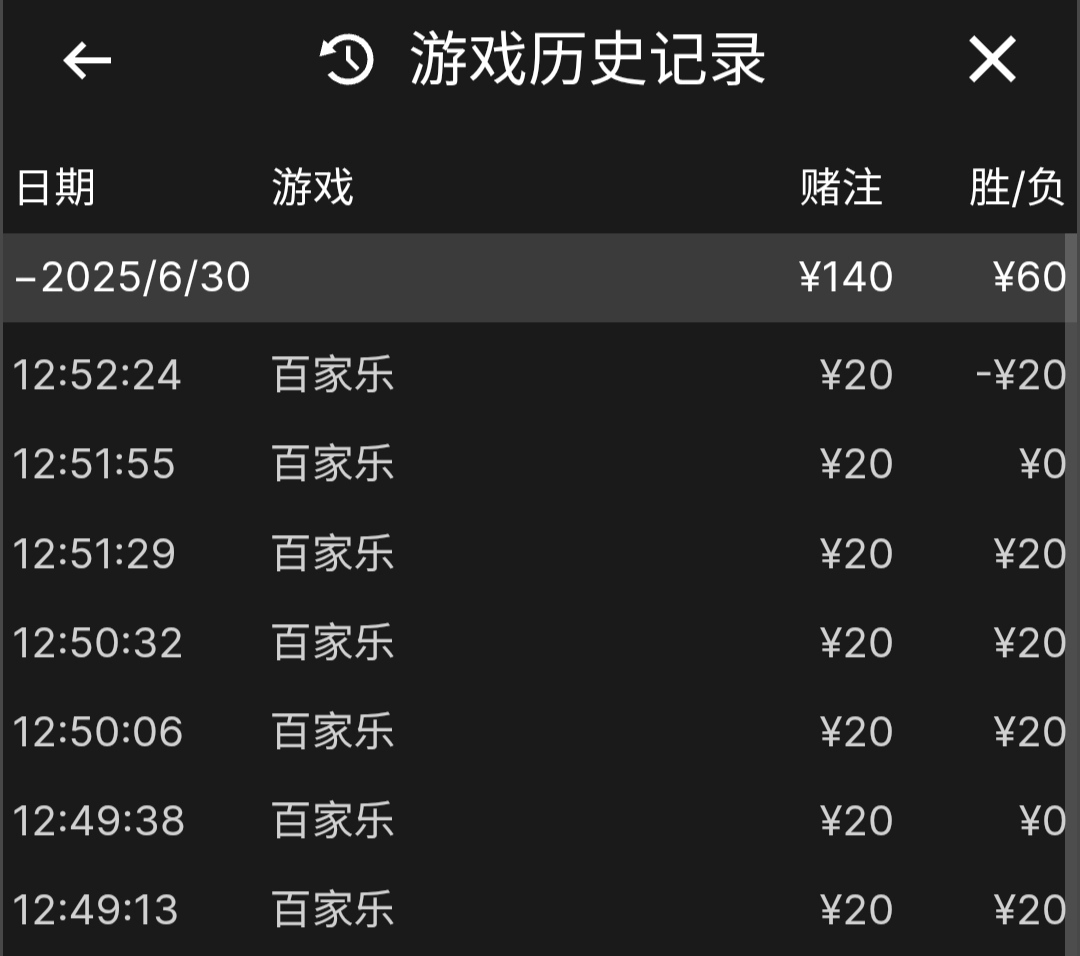Close the game history panel
This screenshot has width=1080, height=956.
pyautogui.click(x=991, y=60)
